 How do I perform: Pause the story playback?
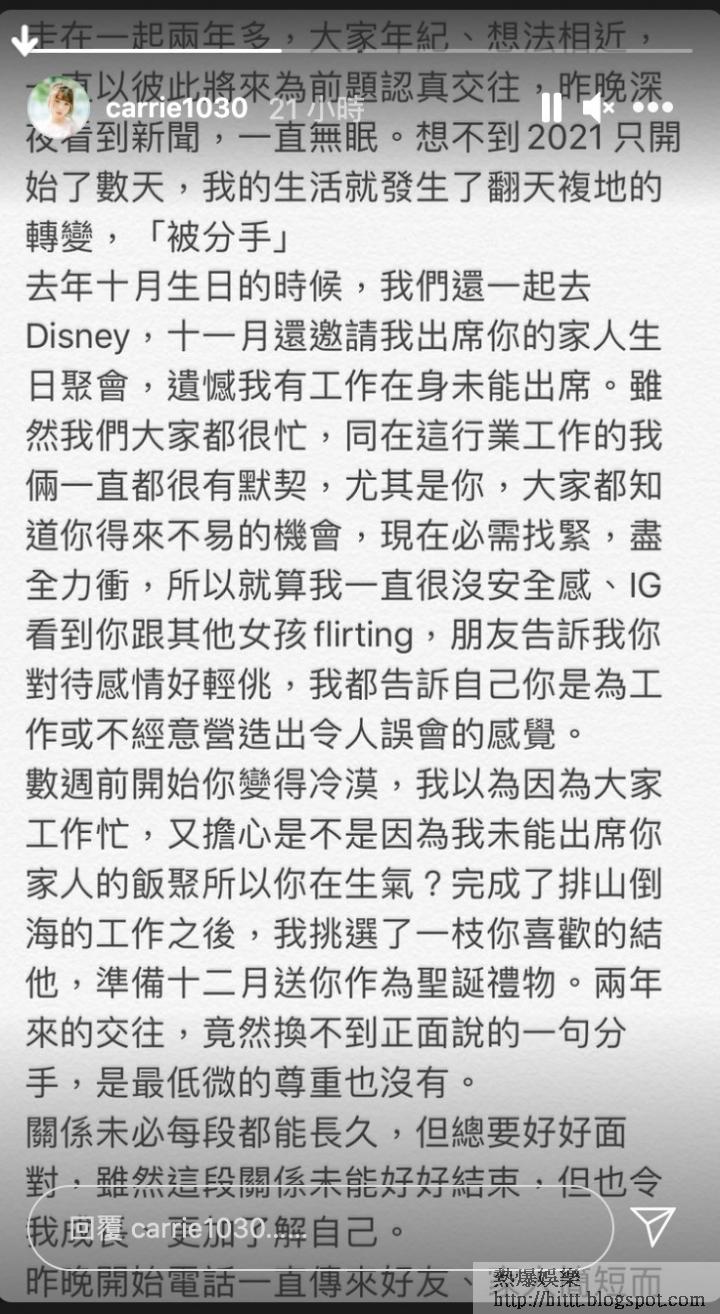pos(551,107)
